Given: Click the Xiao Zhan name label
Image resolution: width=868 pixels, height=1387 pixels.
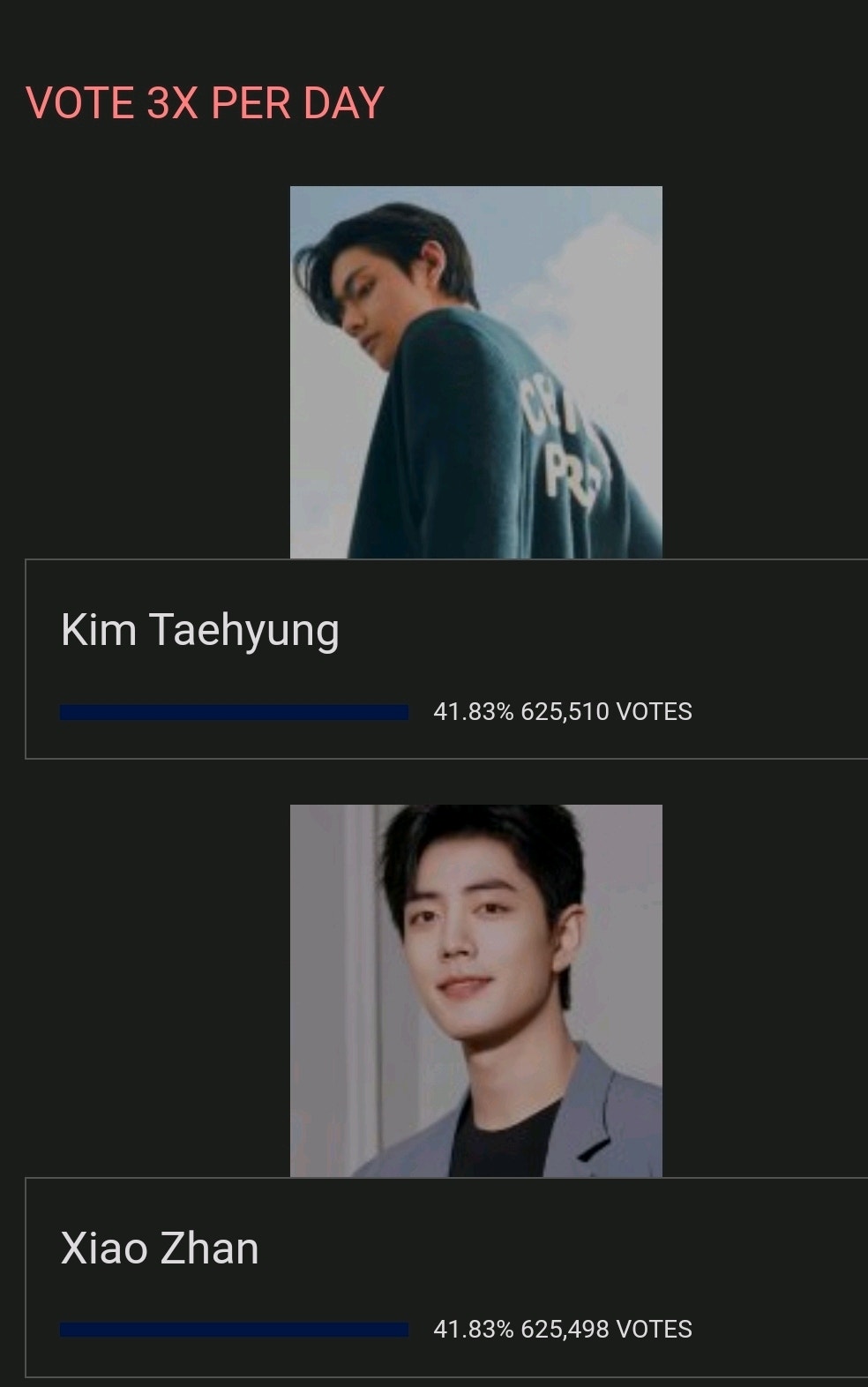Looking at the screenshot, I should point(159,1248).
